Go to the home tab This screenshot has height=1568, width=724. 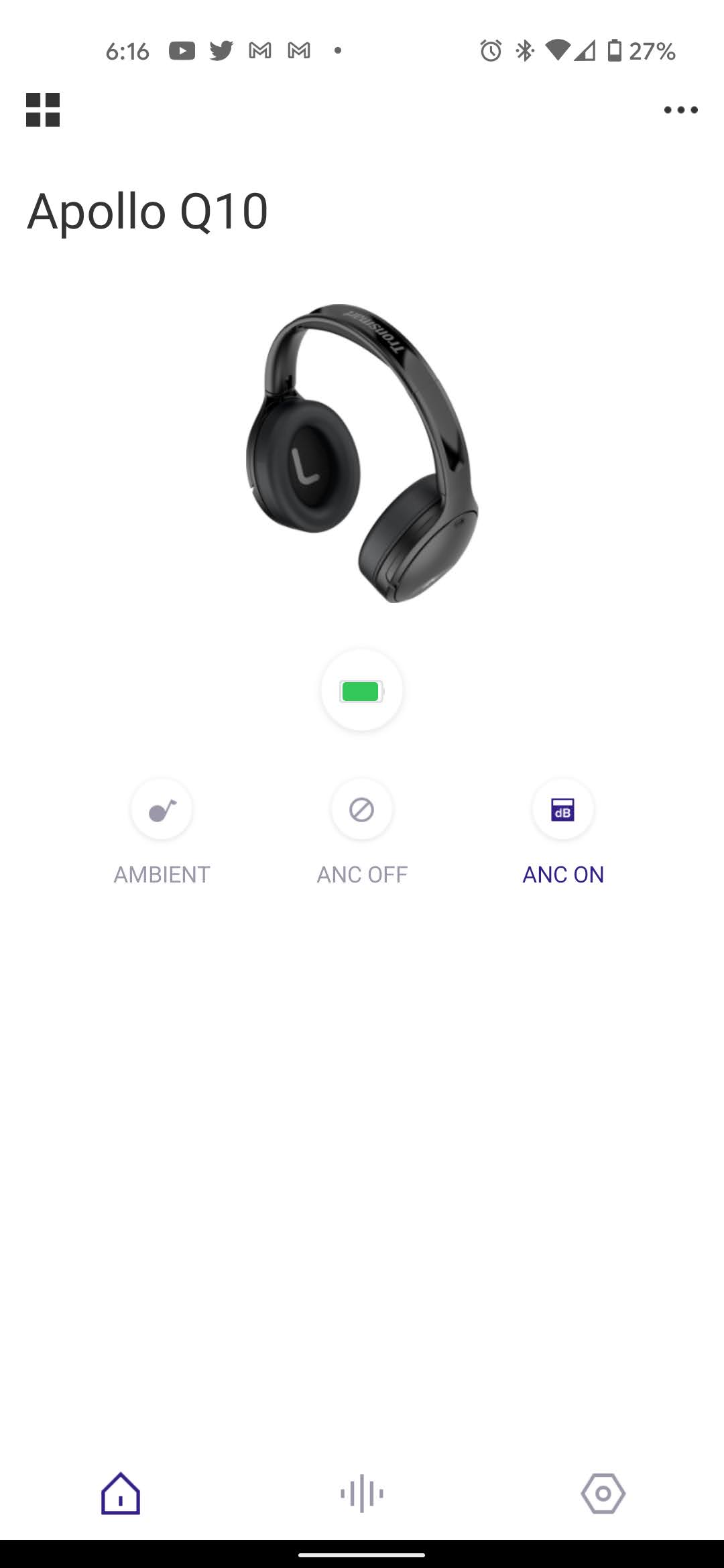tap(121, 1493)
